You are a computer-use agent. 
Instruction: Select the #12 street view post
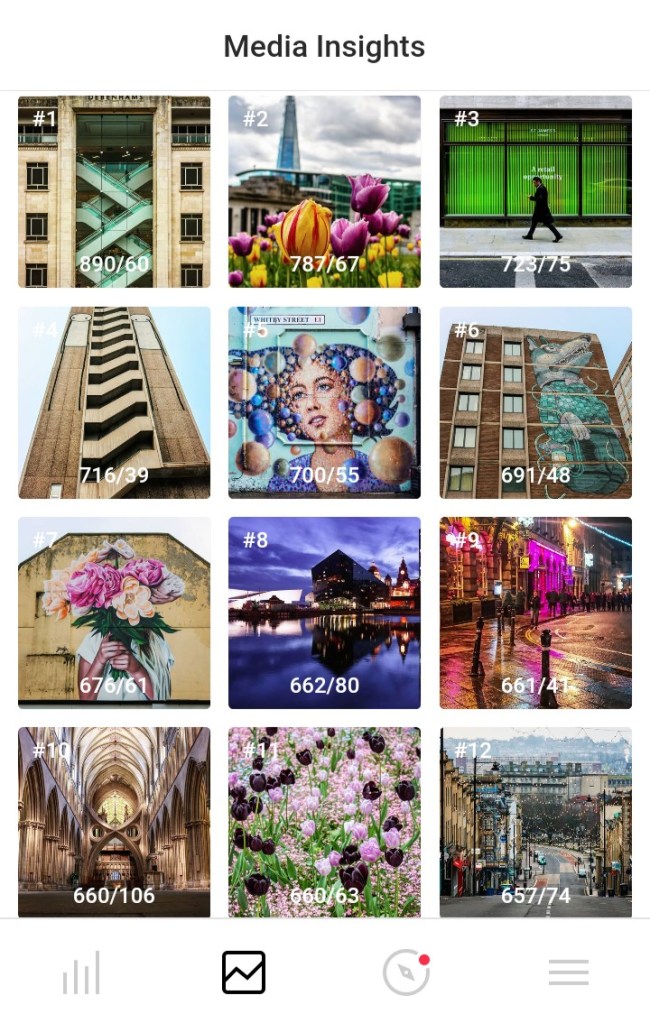click(535, 820)
